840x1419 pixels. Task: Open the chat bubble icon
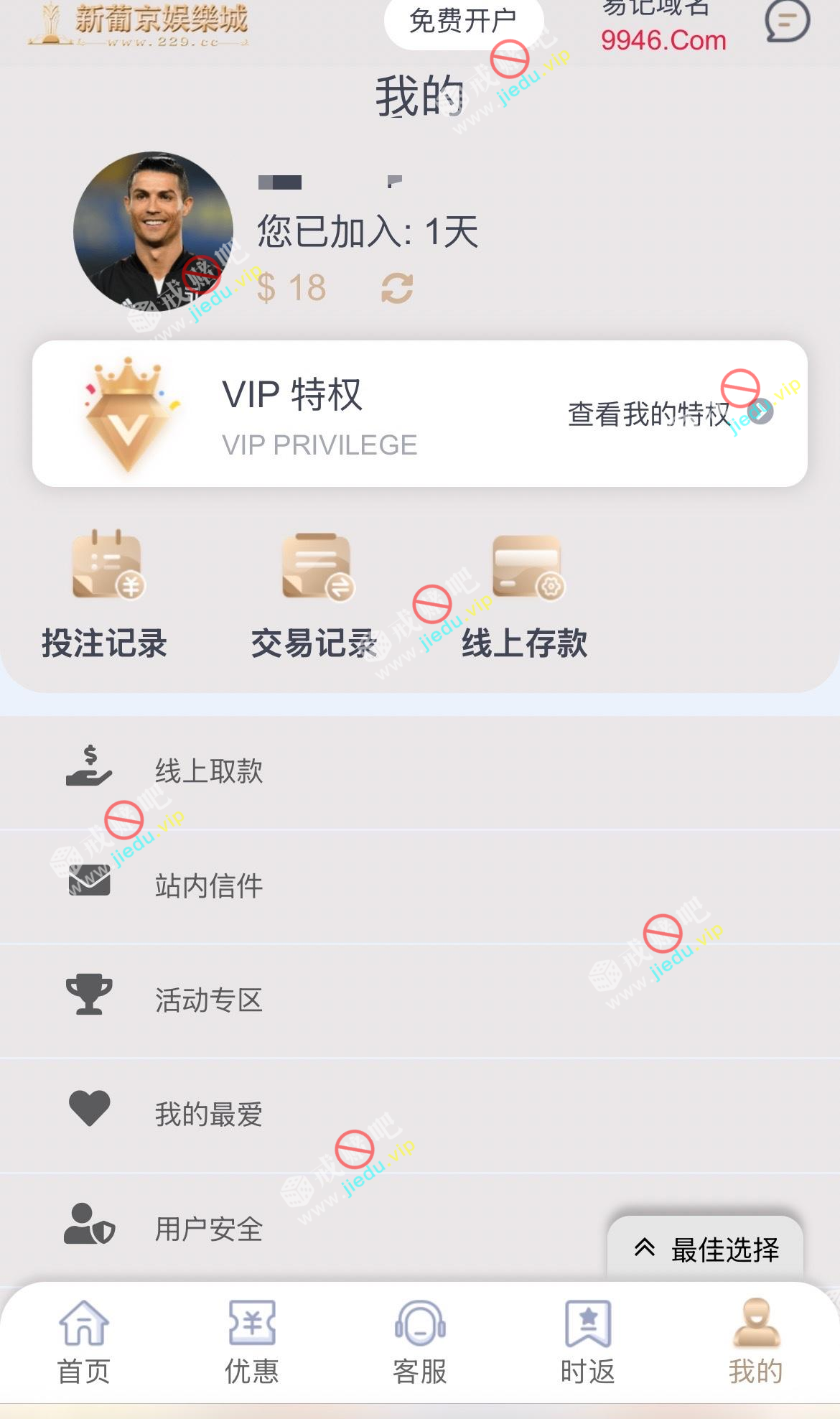[787, 20]
